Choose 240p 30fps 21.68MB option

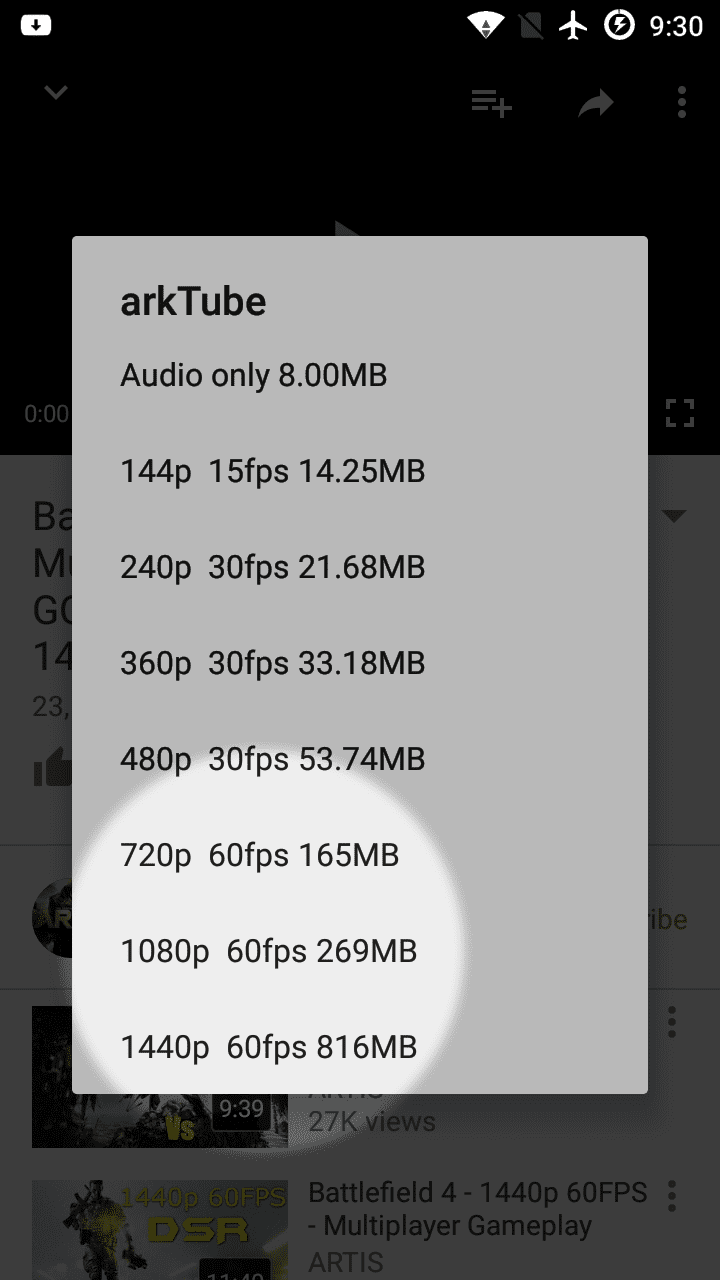[273, 567]
